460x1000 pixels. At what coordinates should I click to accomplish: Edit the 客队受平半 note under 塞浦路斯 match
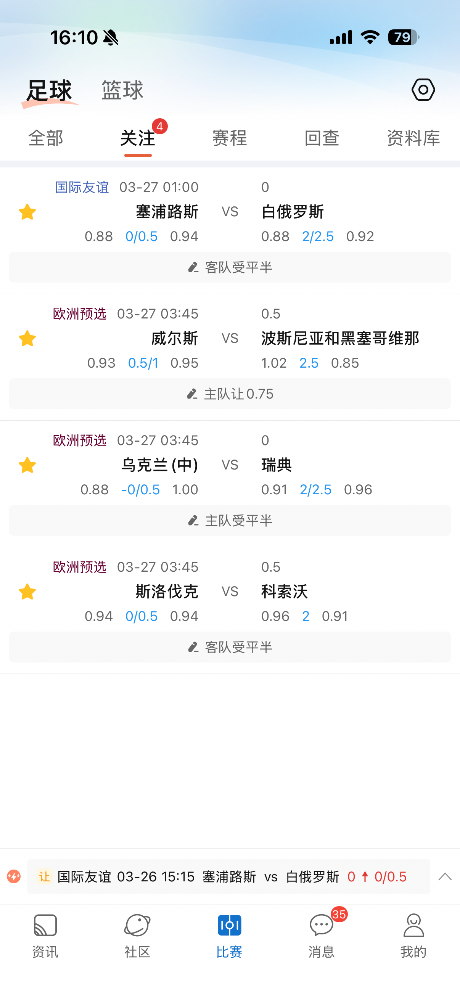[x=230, y=267]
